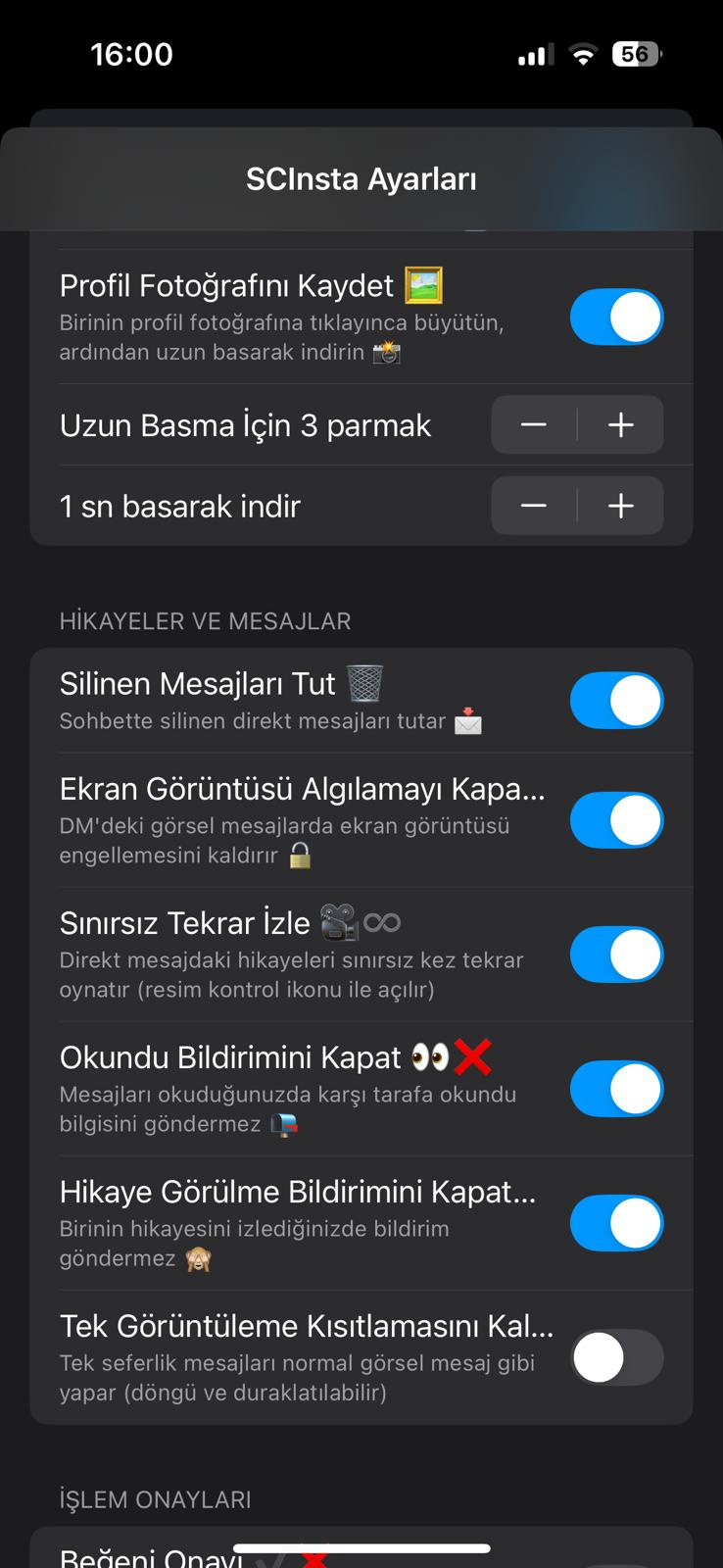Disable Profil Fotoğrafını Kaydet switch

pyautogui.click(x=616, y=318)
